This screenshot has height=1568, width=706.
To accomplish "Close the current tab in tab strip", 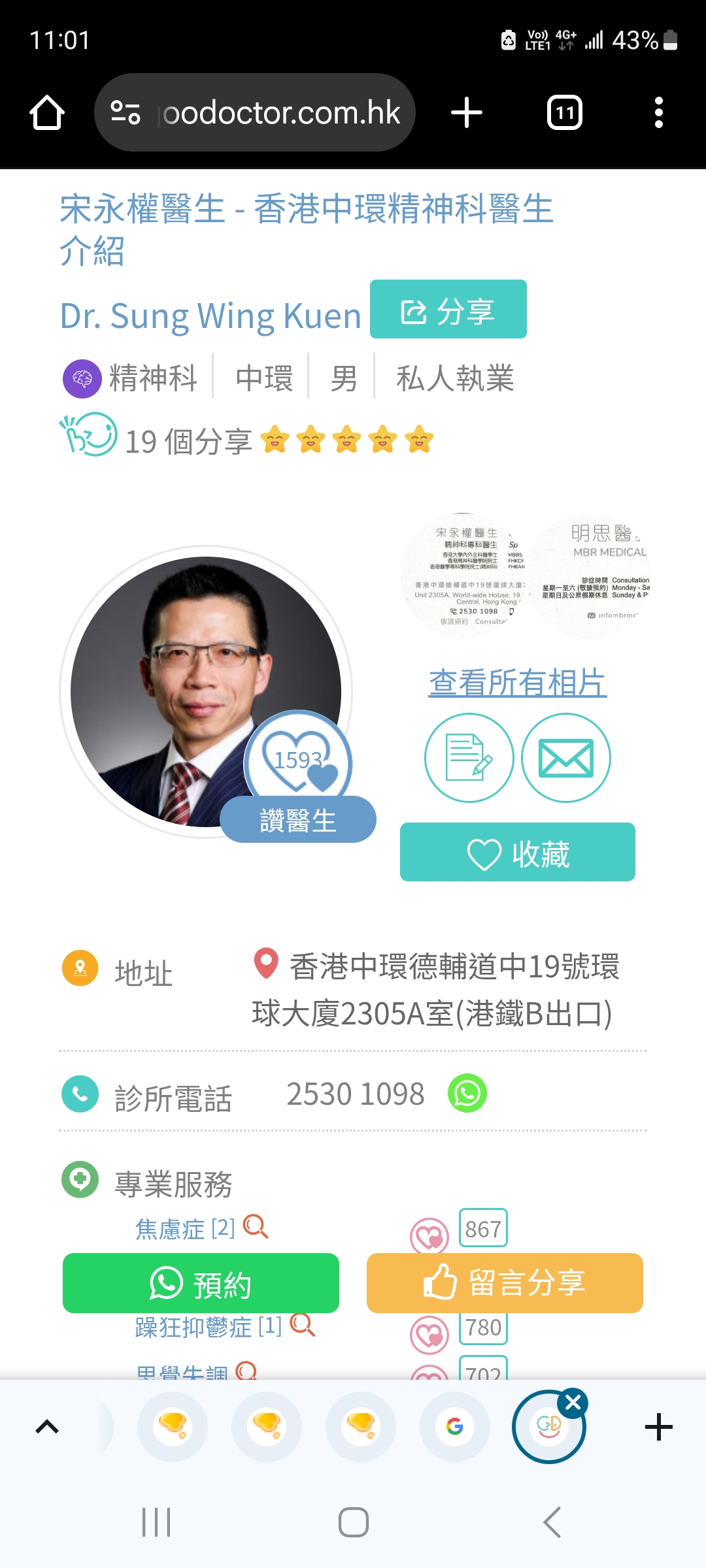I will point(573,1403).
